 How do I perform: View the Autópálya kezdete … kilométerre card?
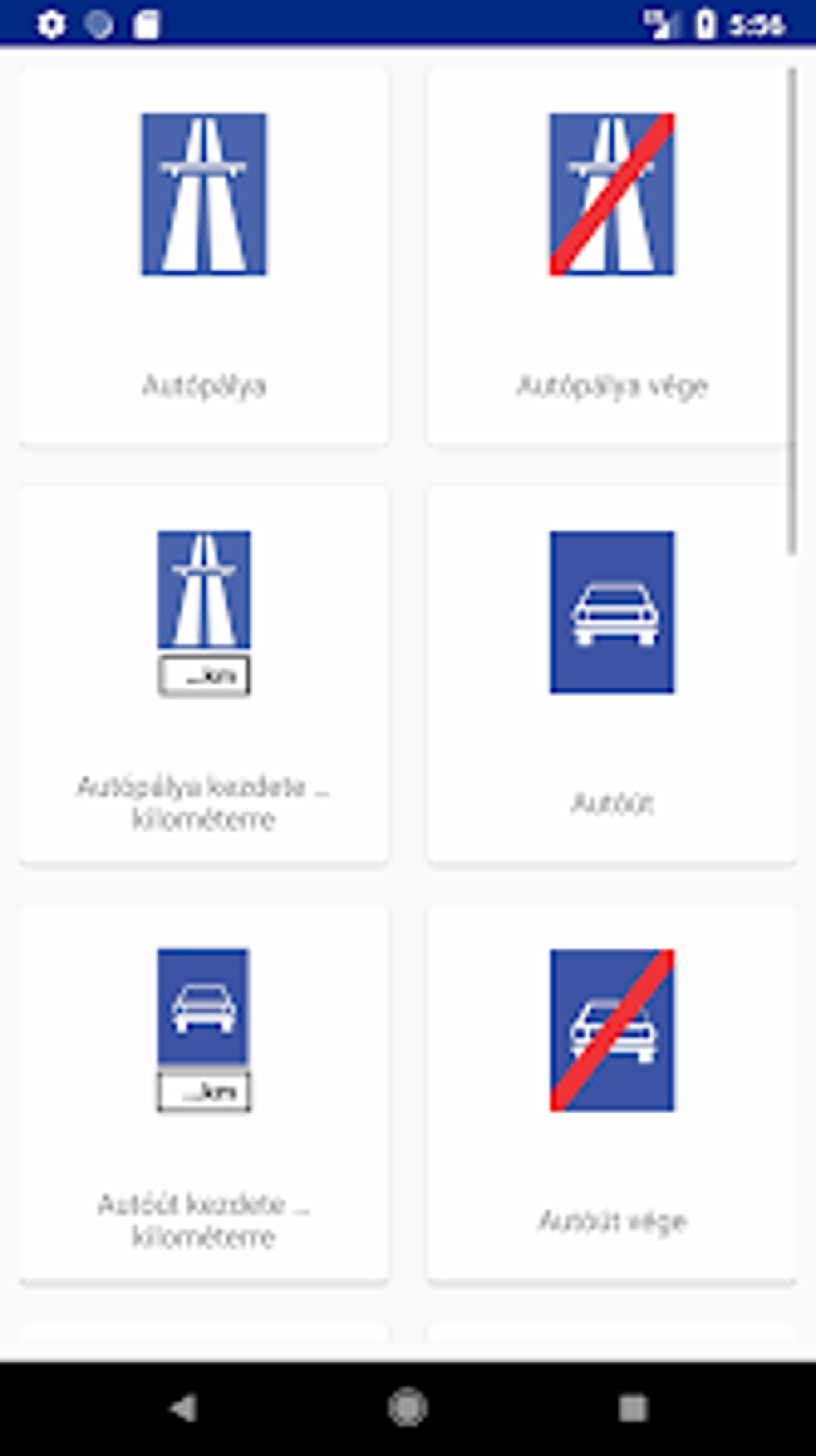click(204, 675)
